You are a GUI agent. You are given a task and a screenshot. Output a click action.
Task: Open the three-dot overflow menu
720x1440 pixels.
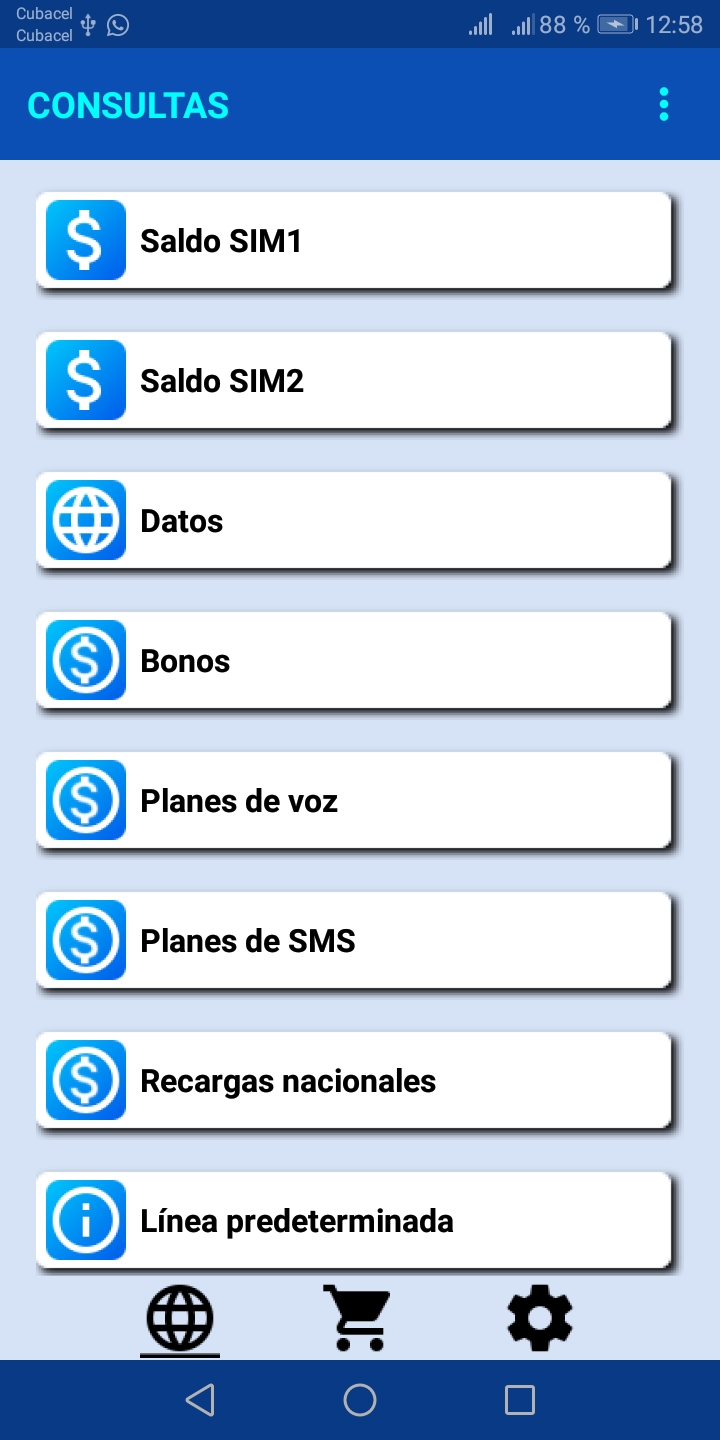tap(664, 105)
